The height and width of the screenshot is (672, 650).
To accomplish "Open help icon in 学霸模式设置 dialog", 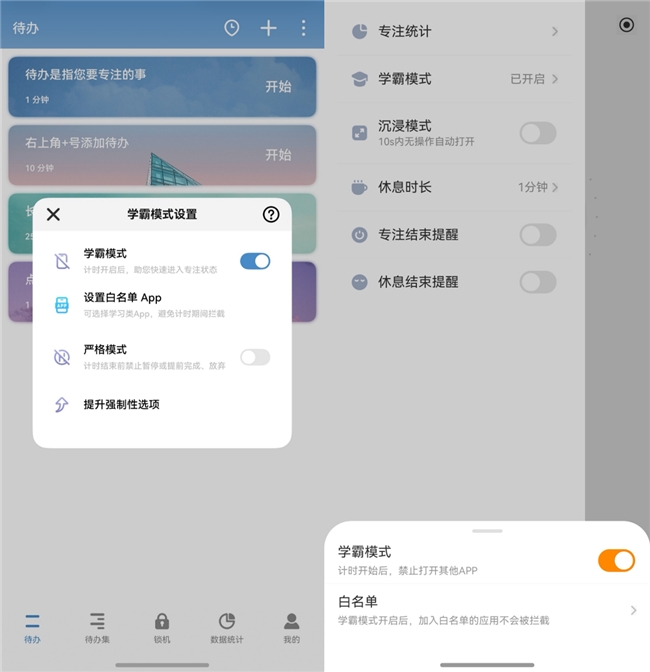I will coord(271,214).
